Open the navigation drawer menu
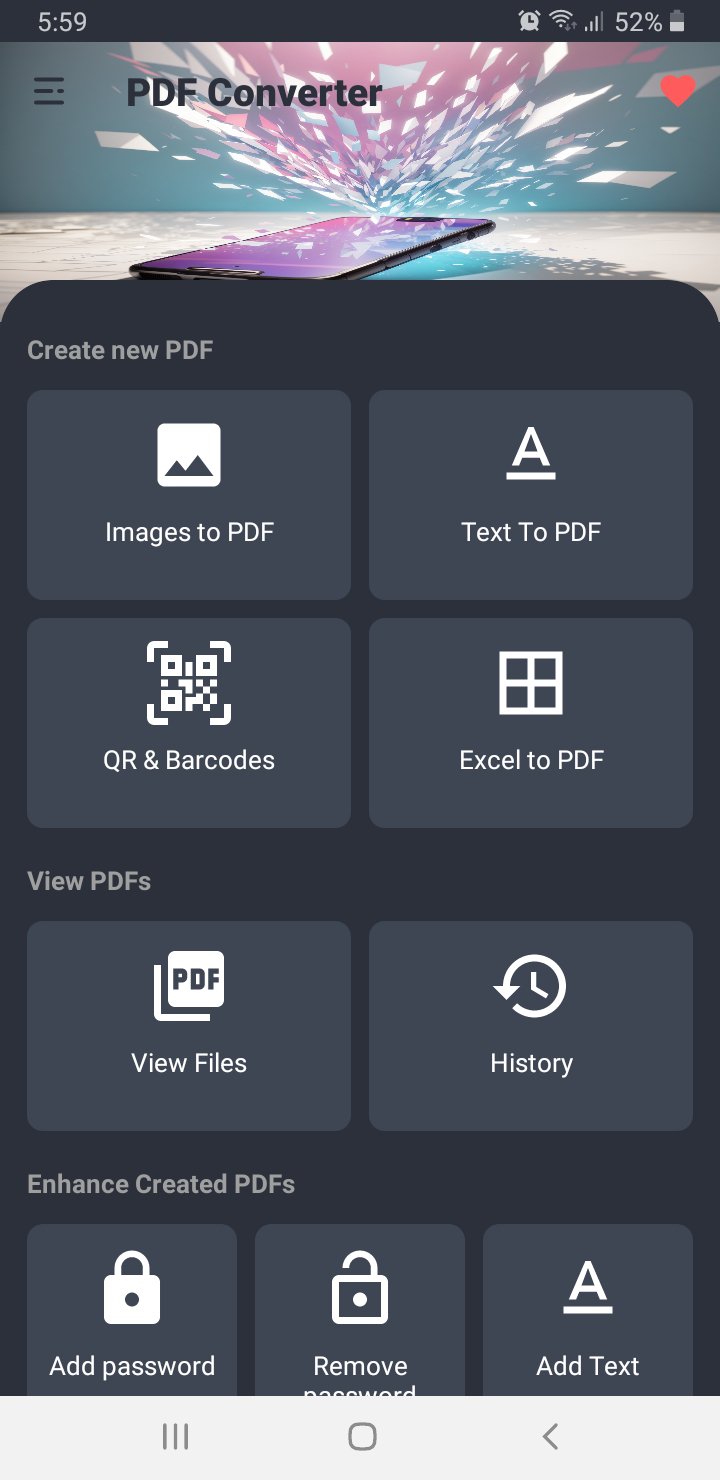This screenshot has height=1480, width=720. [x=48, y=93]
